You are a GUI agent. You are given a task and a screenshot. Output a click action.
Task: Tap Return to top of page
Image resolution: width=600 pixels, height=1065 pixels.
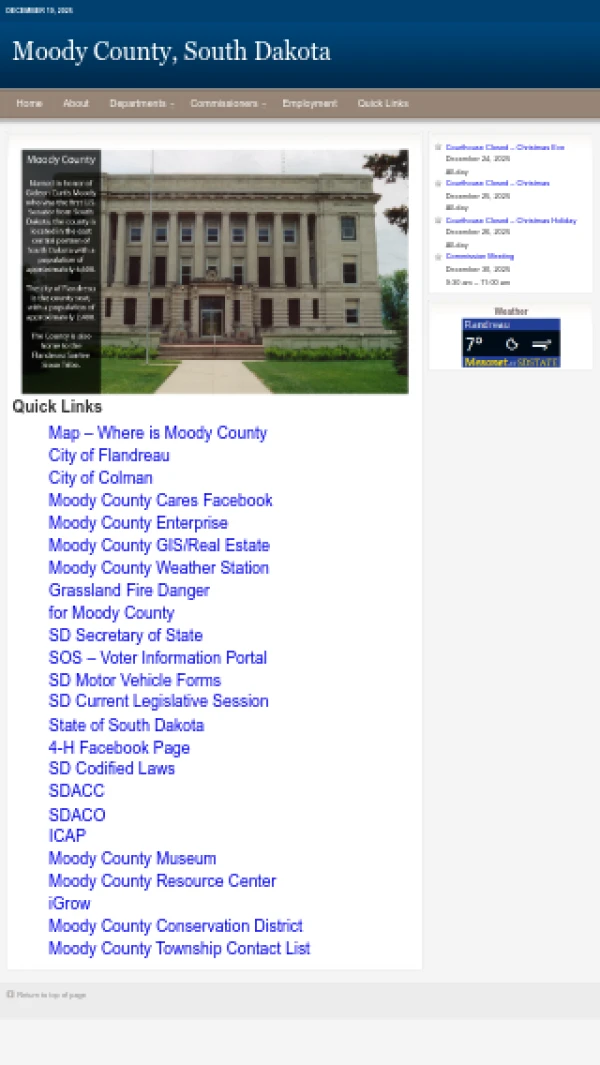[x=50, y=995]
